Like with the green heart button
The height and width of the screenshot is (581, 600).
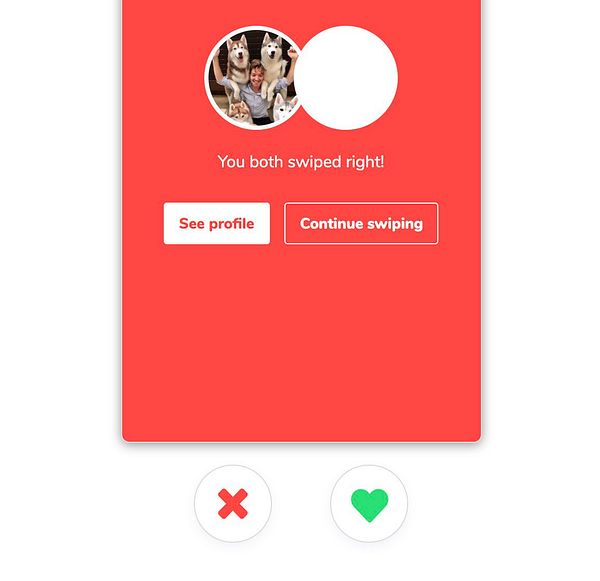[369, 503]
